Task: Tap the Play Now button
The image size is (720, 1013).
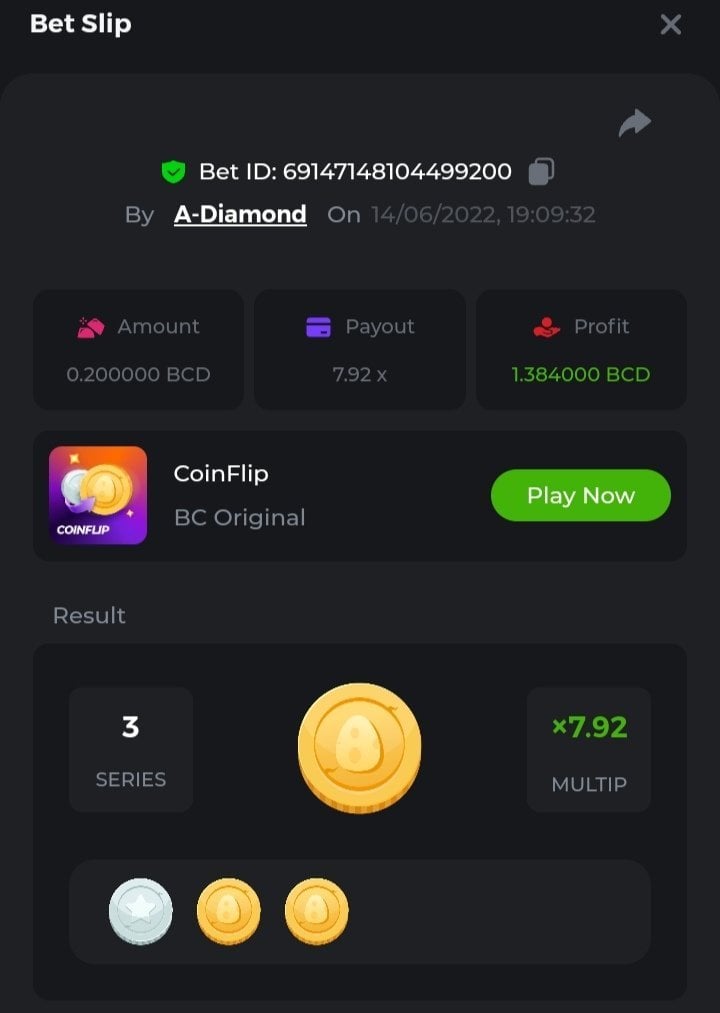Action: pos(580,495)
